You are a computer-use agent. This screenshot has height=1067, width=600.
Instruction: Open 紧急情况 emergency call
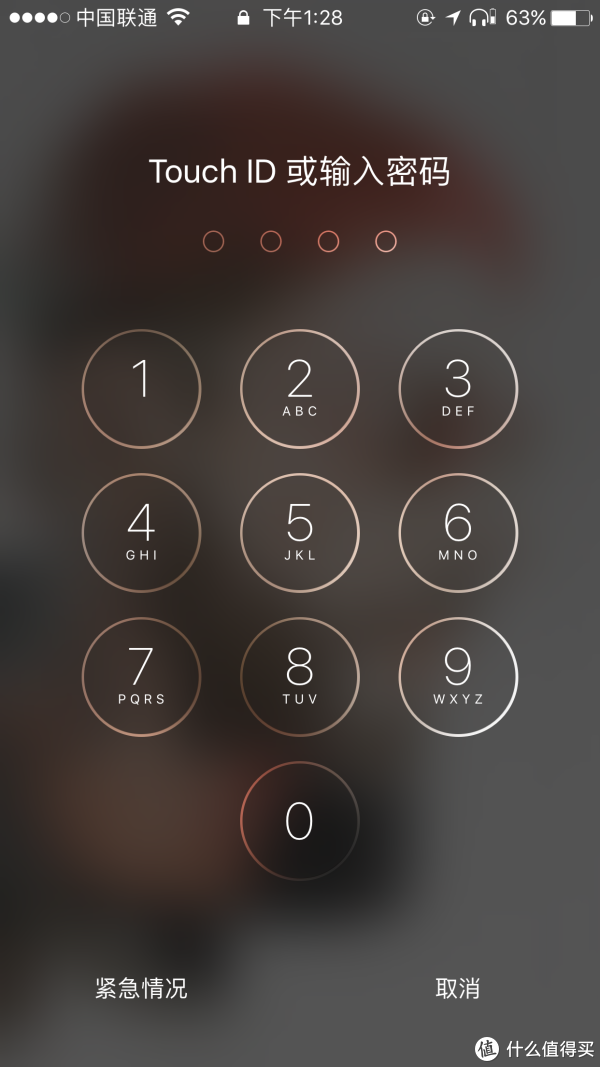click(141, 989)
